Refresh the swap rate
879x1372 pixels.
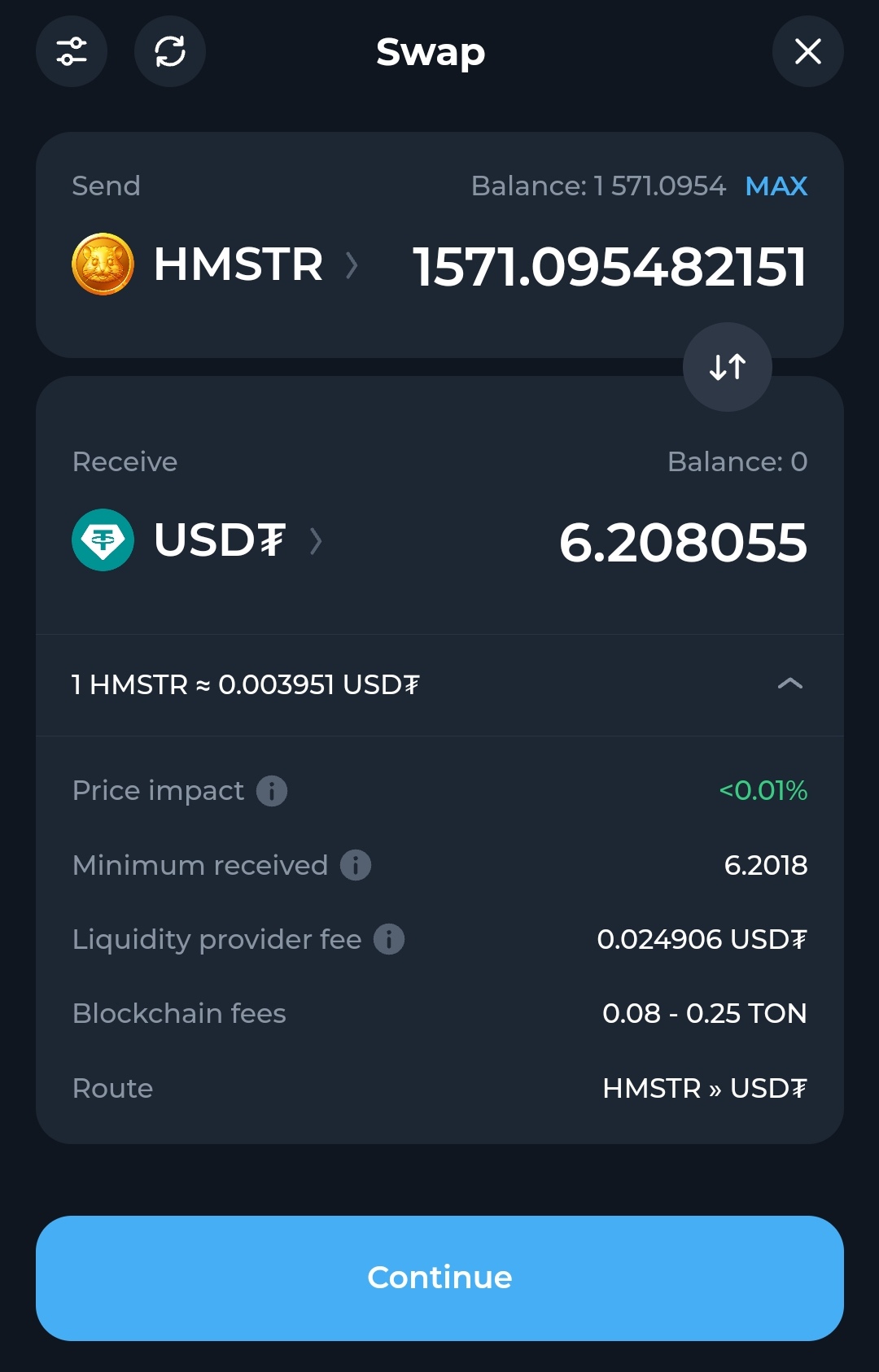point(169,51)
